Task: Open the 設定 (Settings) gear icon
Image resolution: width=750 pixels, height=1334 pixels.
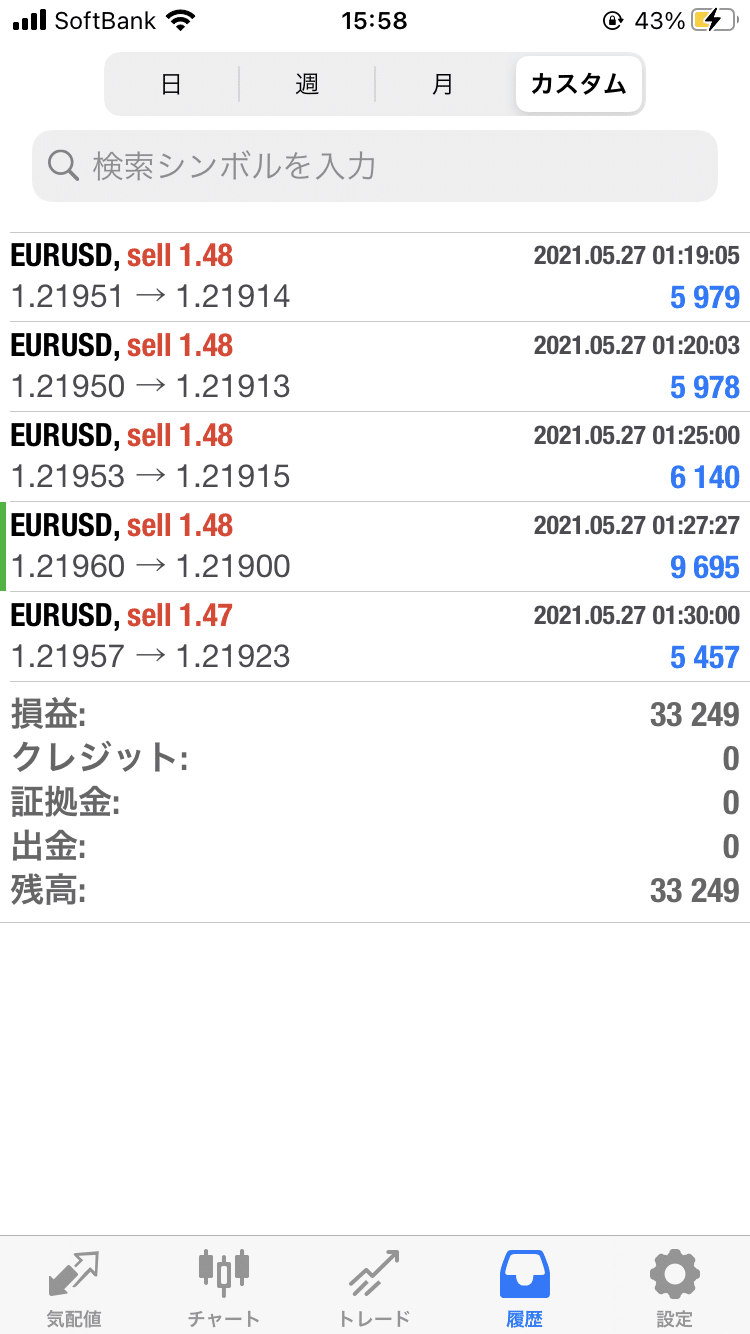Action: pyautogui.click(x=674, y=1273)
